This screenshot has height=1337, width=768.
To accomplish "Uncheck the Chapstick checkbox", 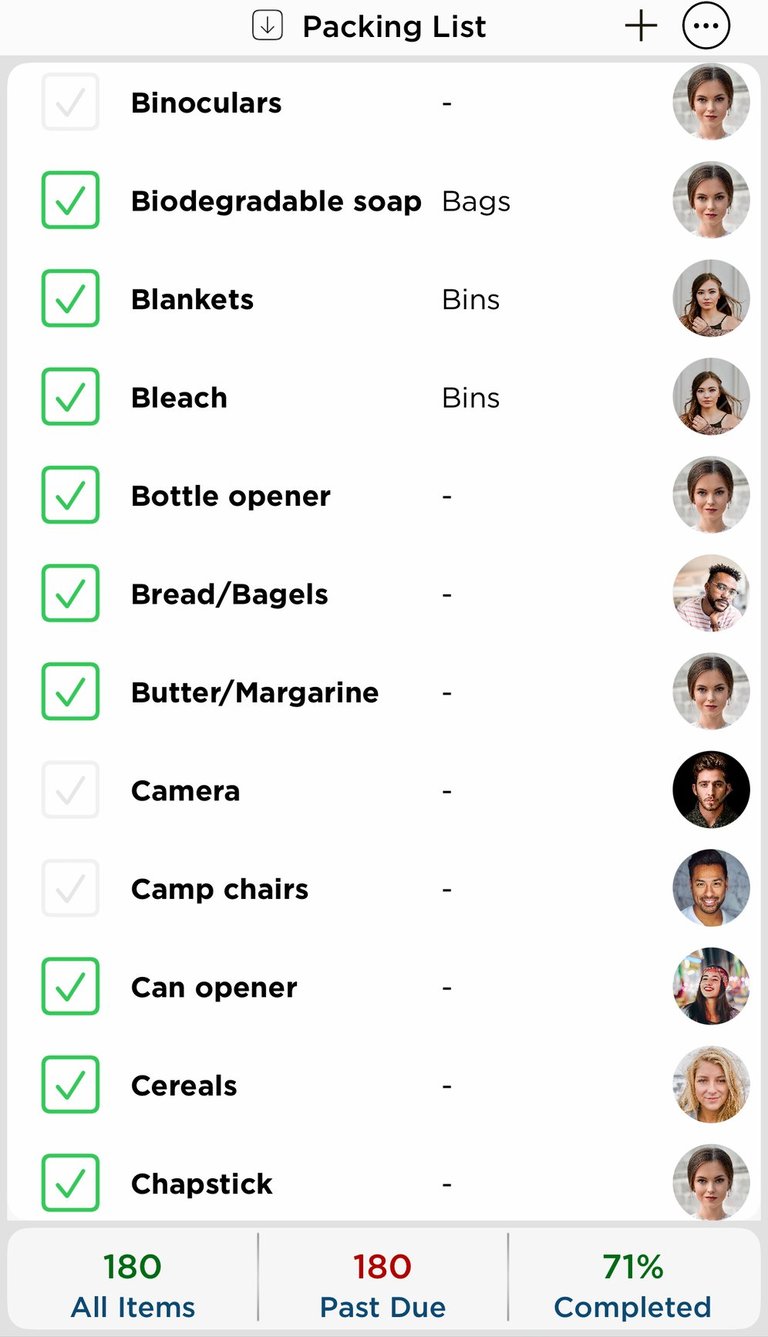I will [x=70, y=1183].
